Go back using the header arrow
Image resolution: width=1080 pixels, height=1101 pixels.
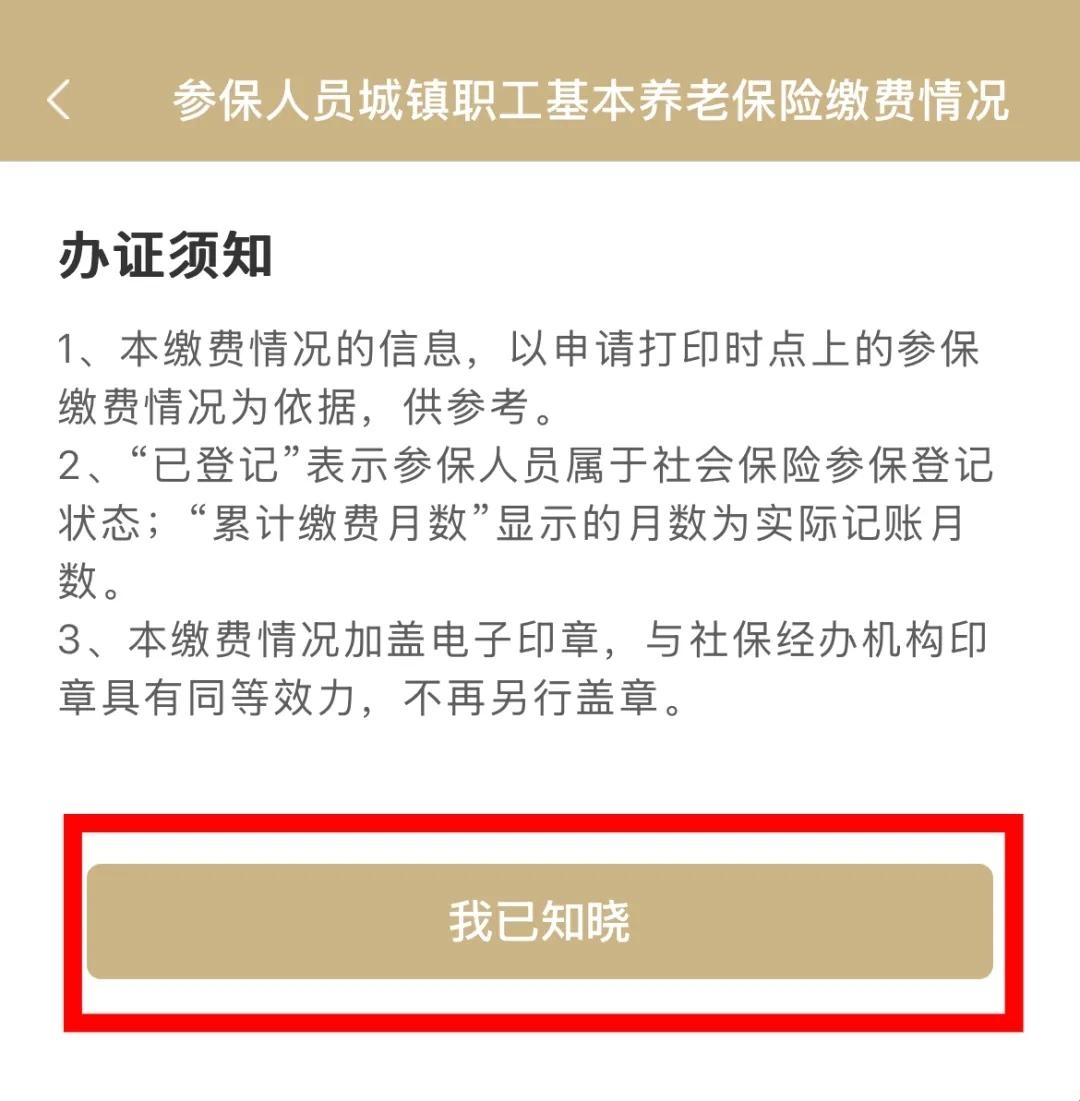coord(59,100)
